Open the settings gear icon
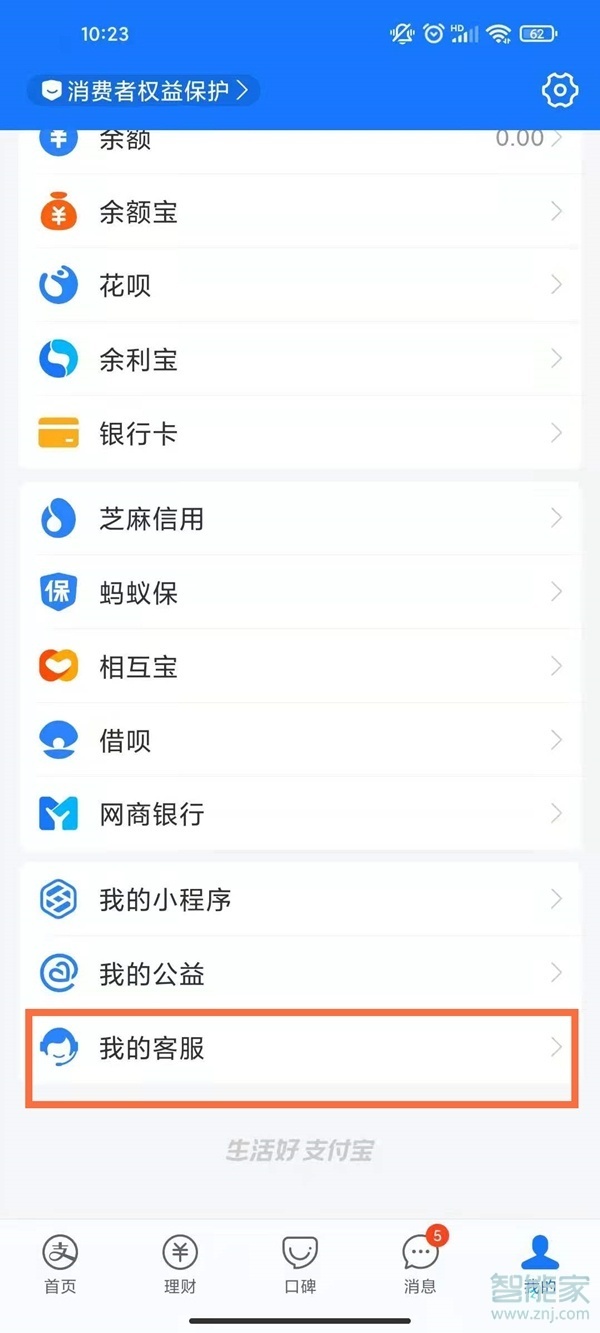The height and width of the screenshot is (1333, 600). pos(559,91)
